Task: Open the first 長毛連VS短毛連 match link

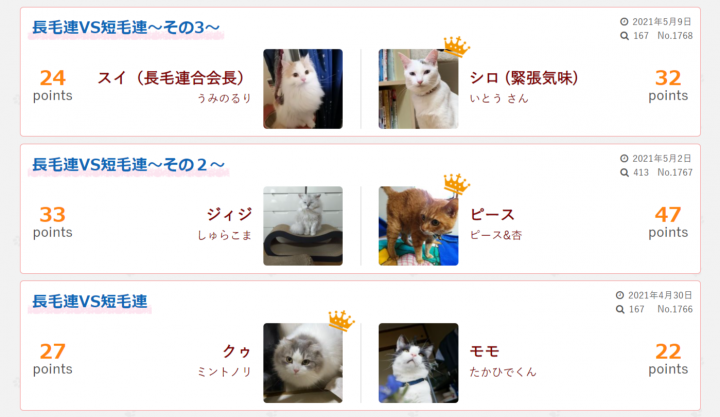Action: [90, 300]
